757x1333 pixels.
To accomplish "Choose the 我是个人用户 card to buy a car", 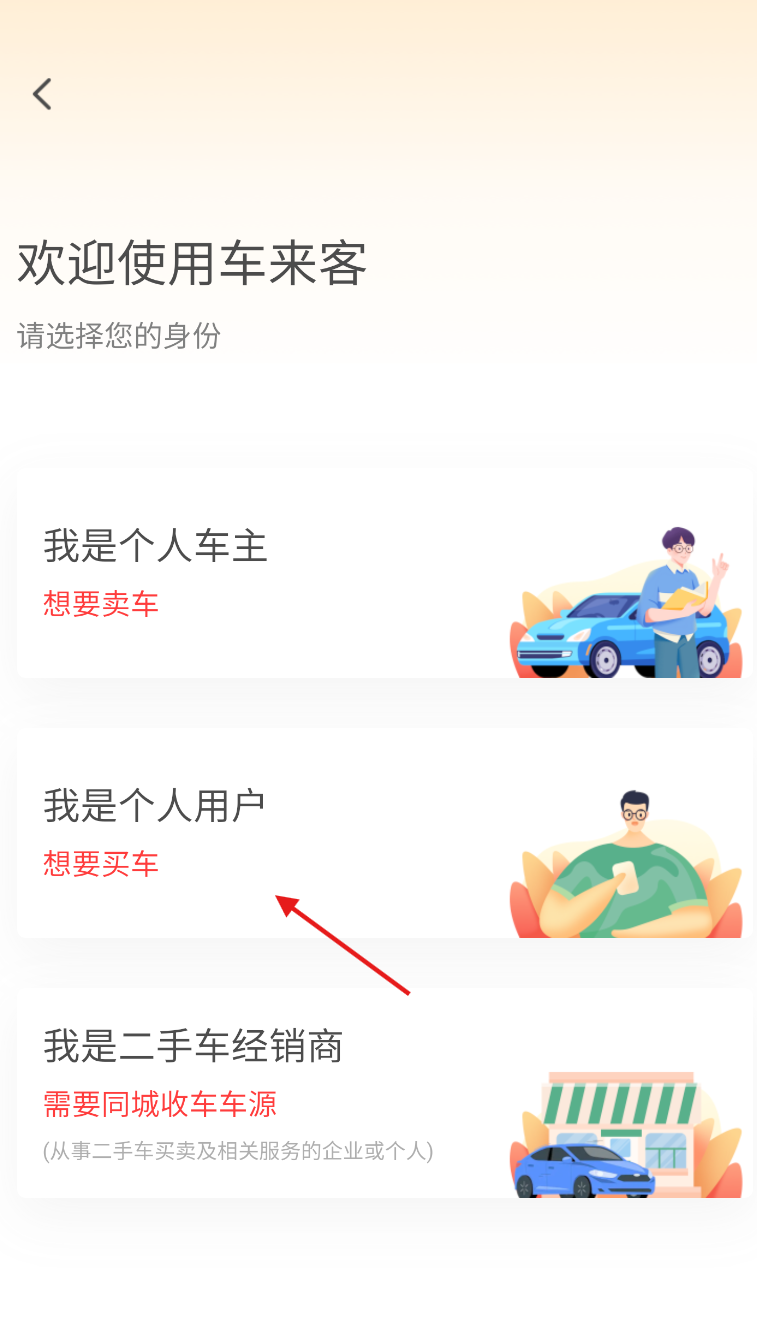I will tap(384, 833).
